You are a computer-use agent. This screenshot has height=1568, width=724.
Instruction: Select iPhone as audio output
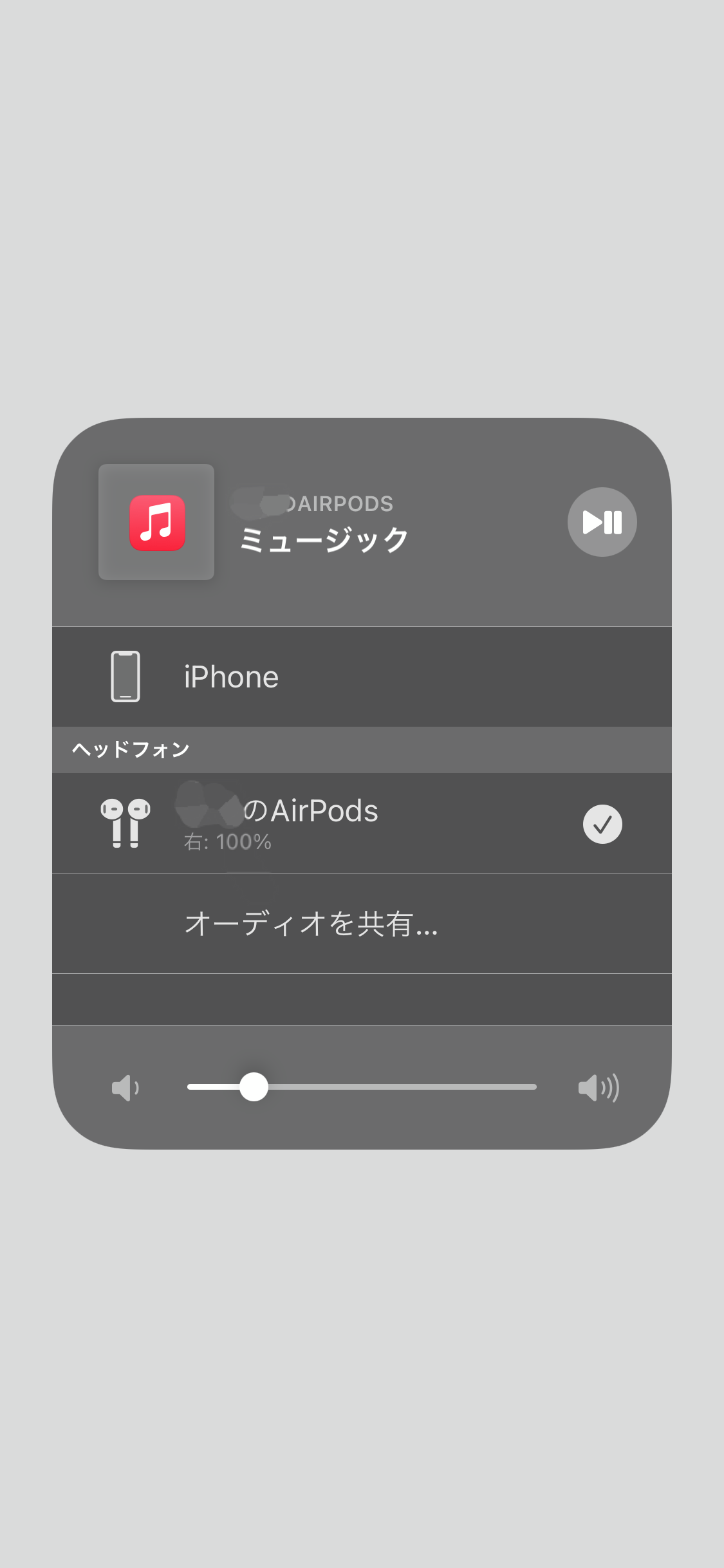point(360,677)
